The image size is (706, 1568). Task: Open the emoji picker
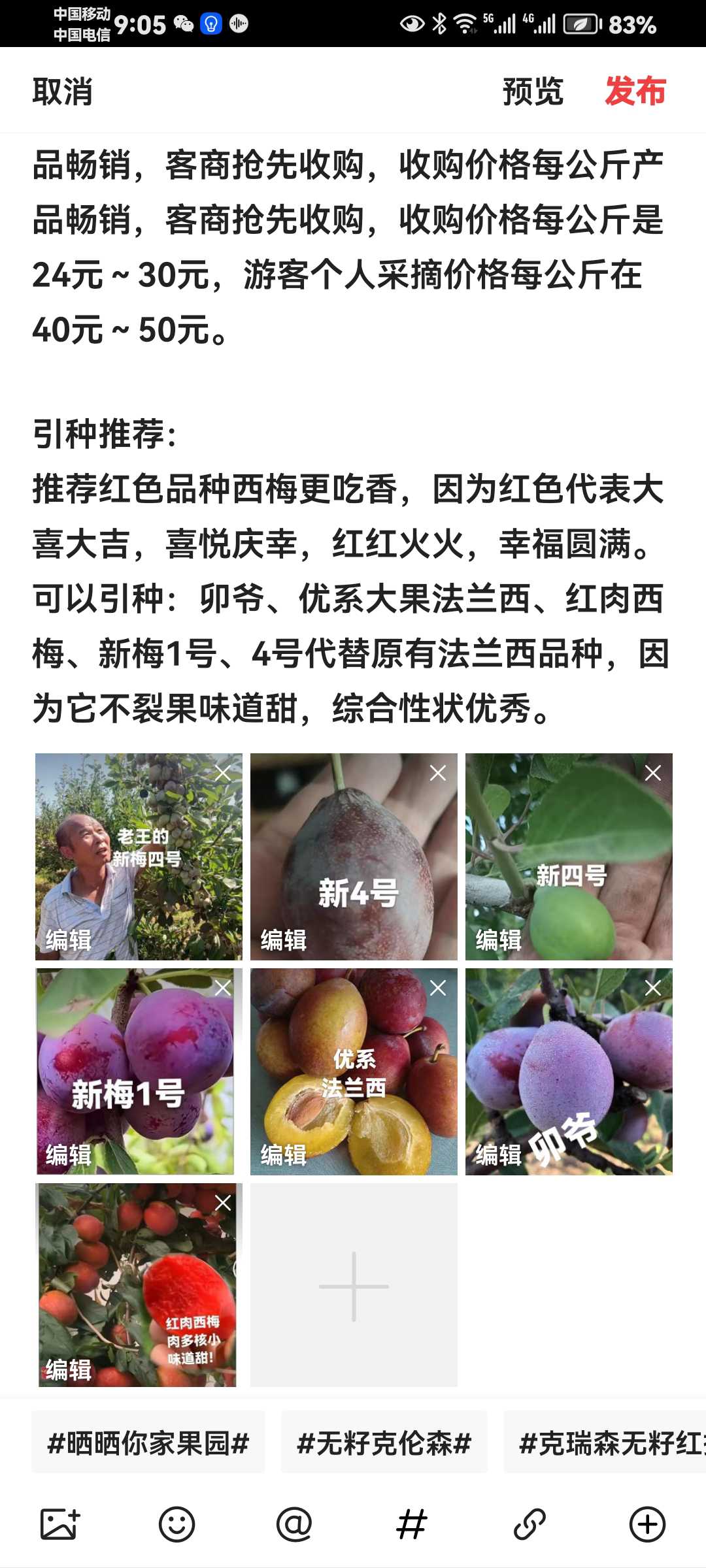click(176, 1524)
